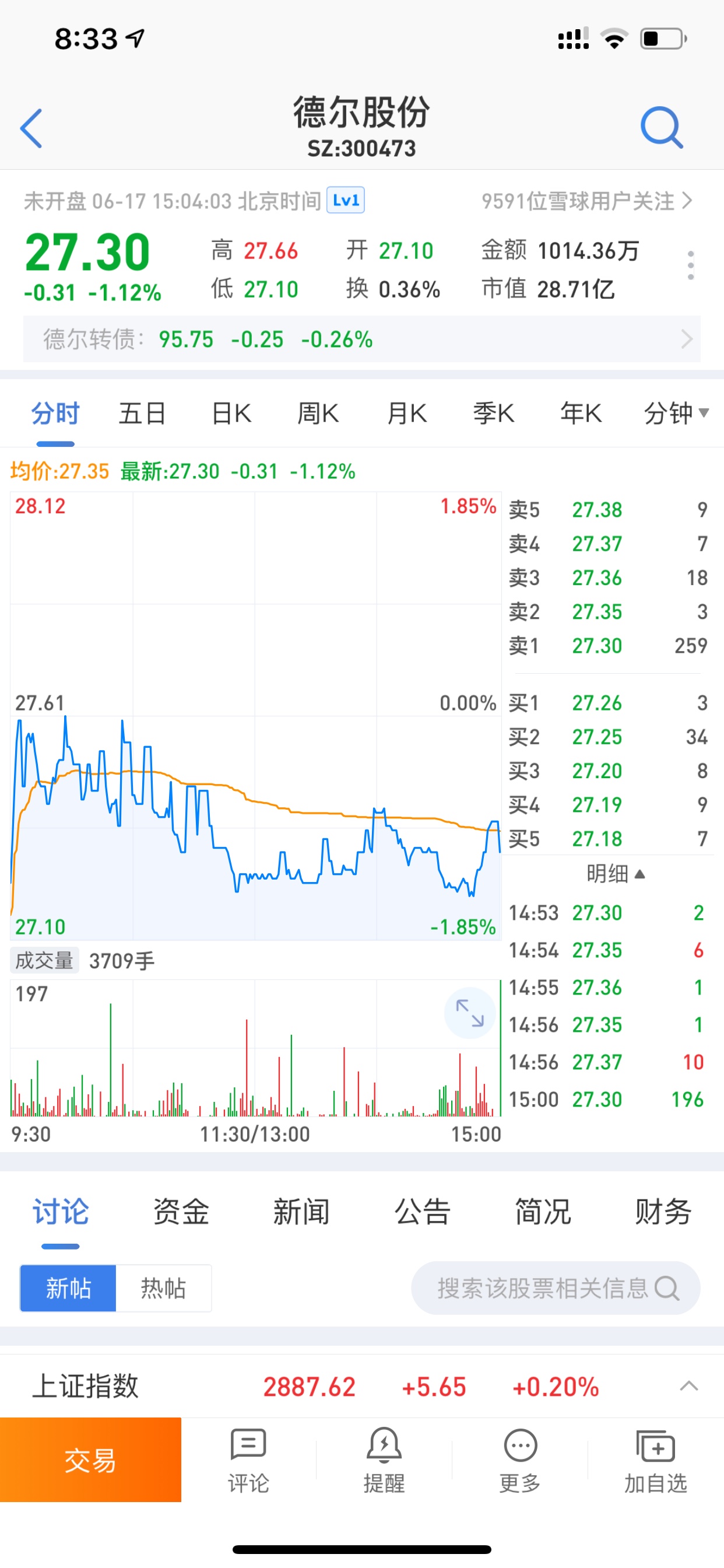
Task: Expand the chart to fullscreen
Action: 470,1013
